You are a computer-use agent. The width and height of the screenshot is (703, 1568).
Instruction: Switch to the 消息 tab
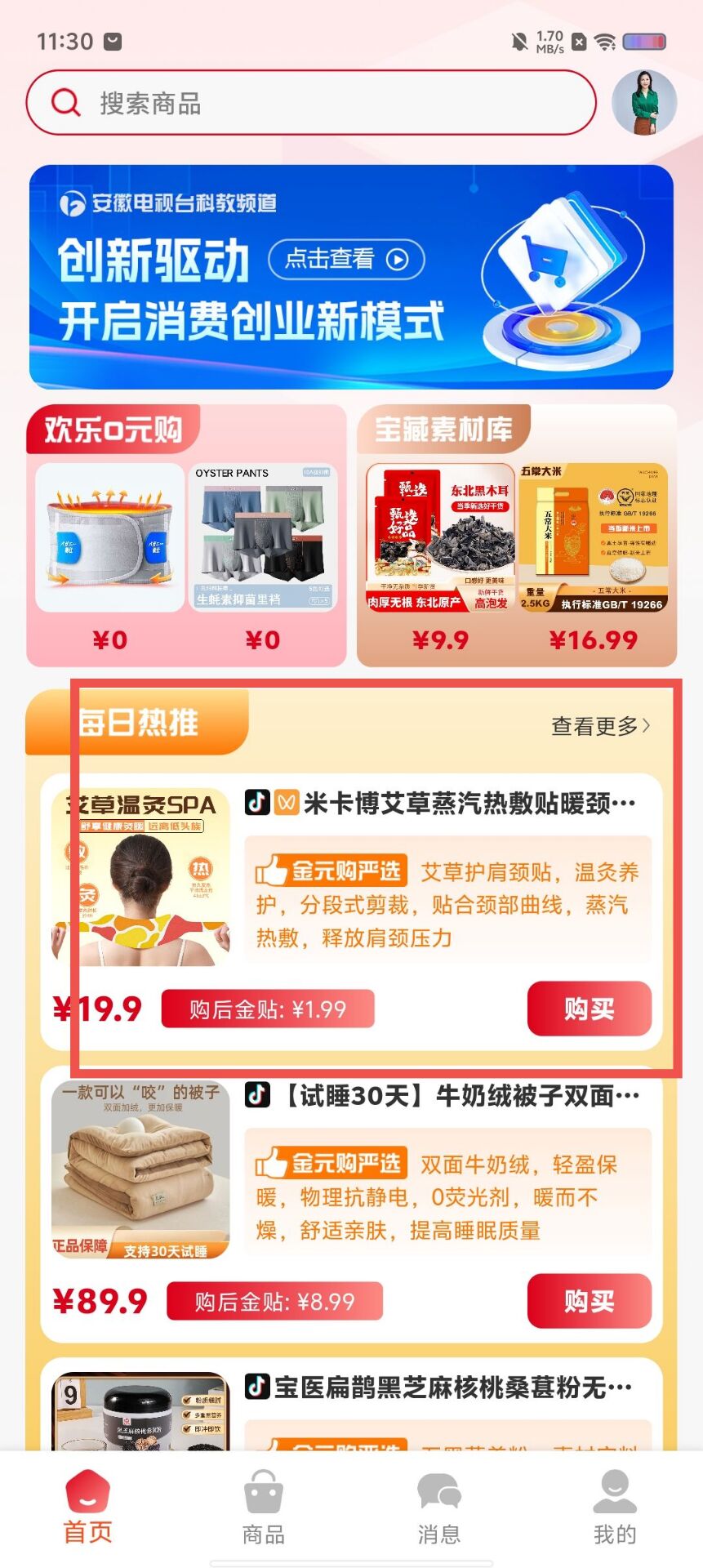click(439, 1508)
